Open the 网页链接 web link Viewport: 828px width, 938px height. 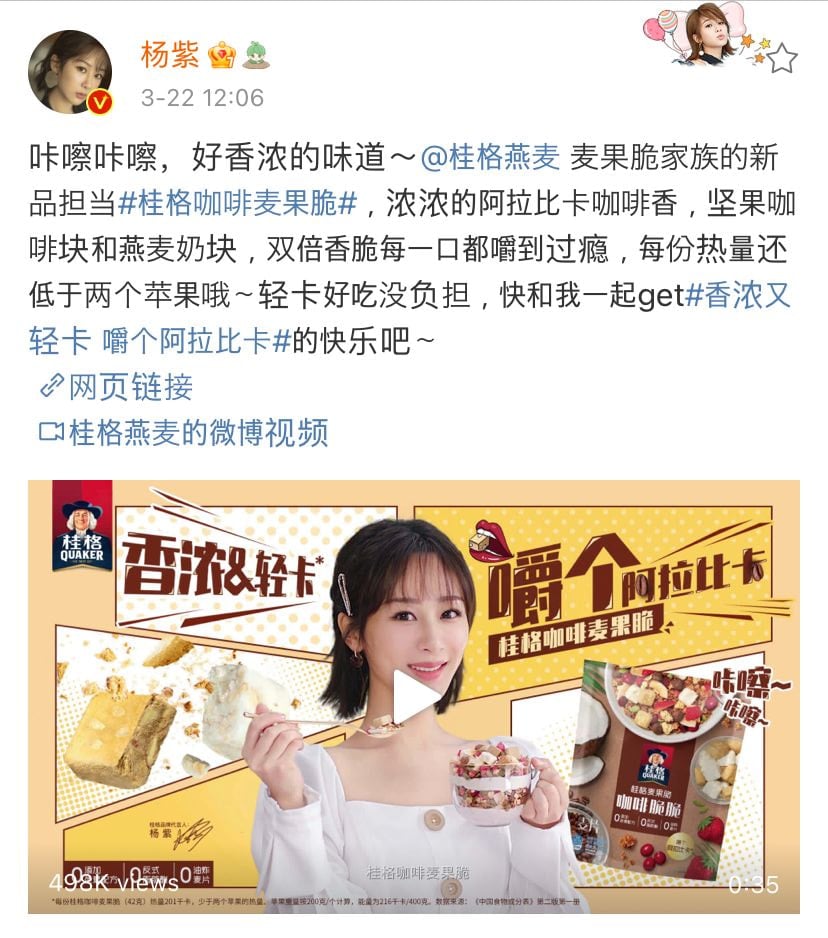[116, 387]
